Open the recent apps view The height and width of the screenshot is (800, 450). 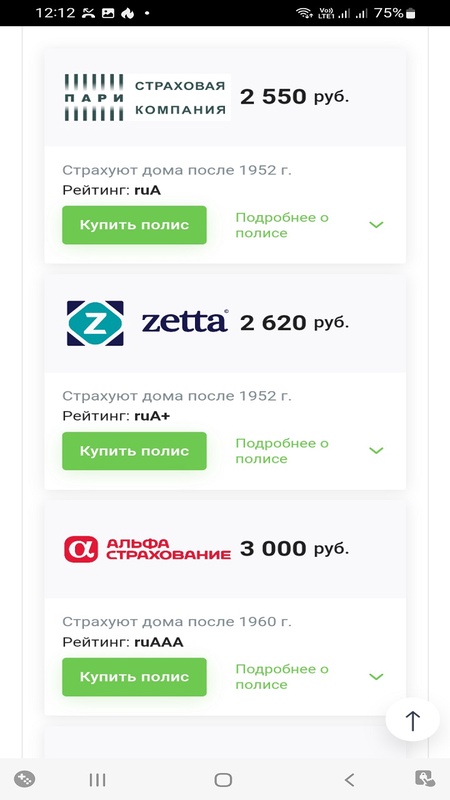coord(97,780)
